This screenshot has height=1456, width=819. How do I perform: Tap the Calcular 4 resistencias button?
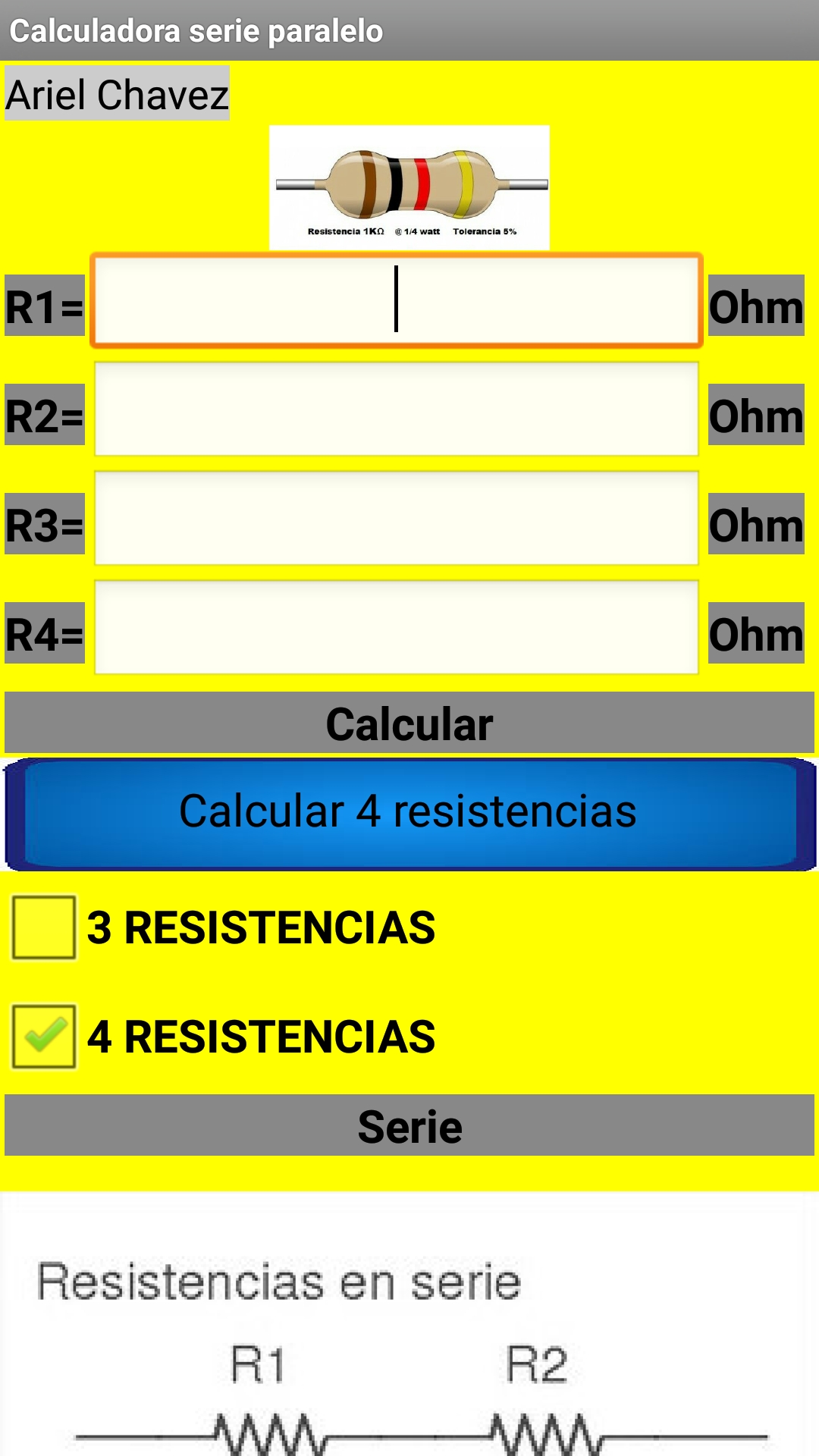[x=409, y=814]
